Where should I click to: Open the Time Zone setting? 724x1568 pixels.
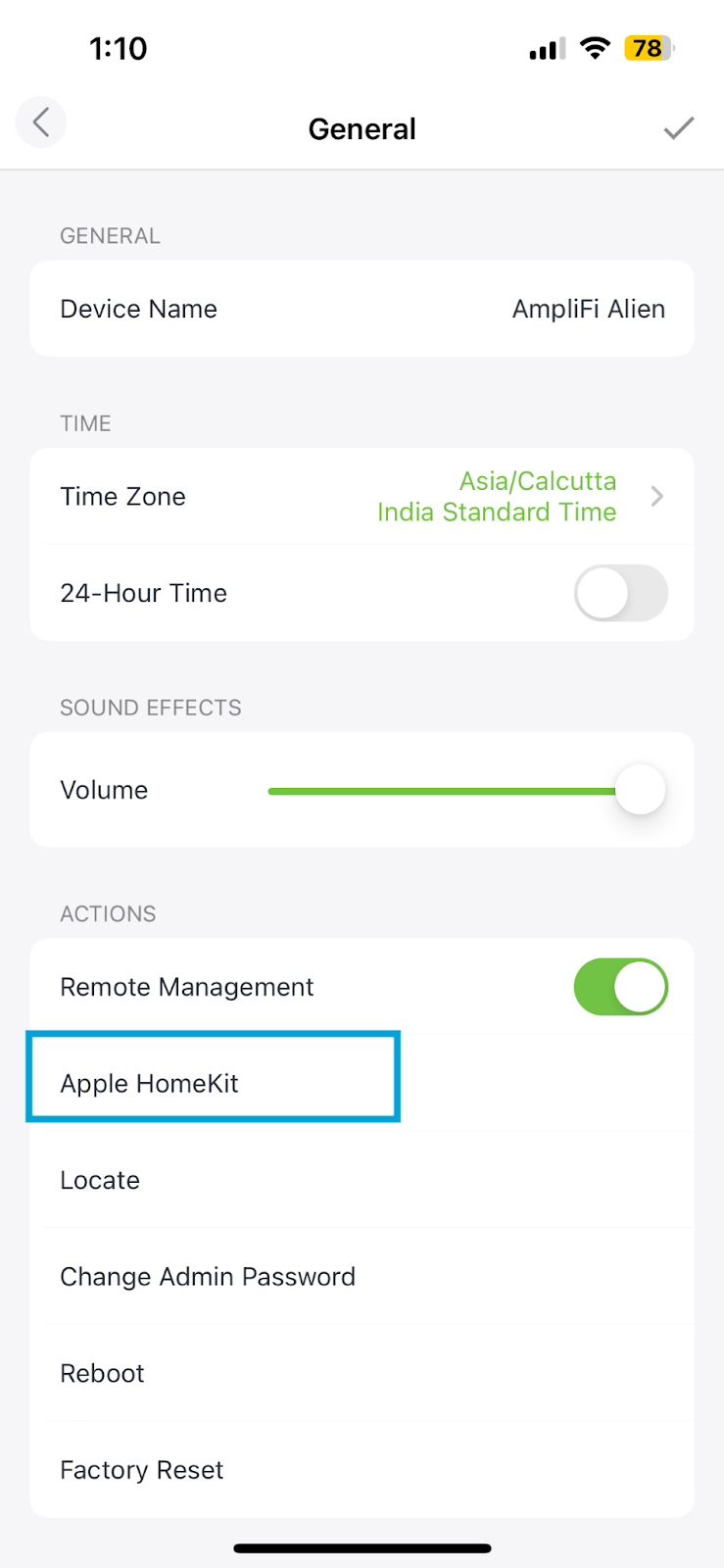point(362,496)
